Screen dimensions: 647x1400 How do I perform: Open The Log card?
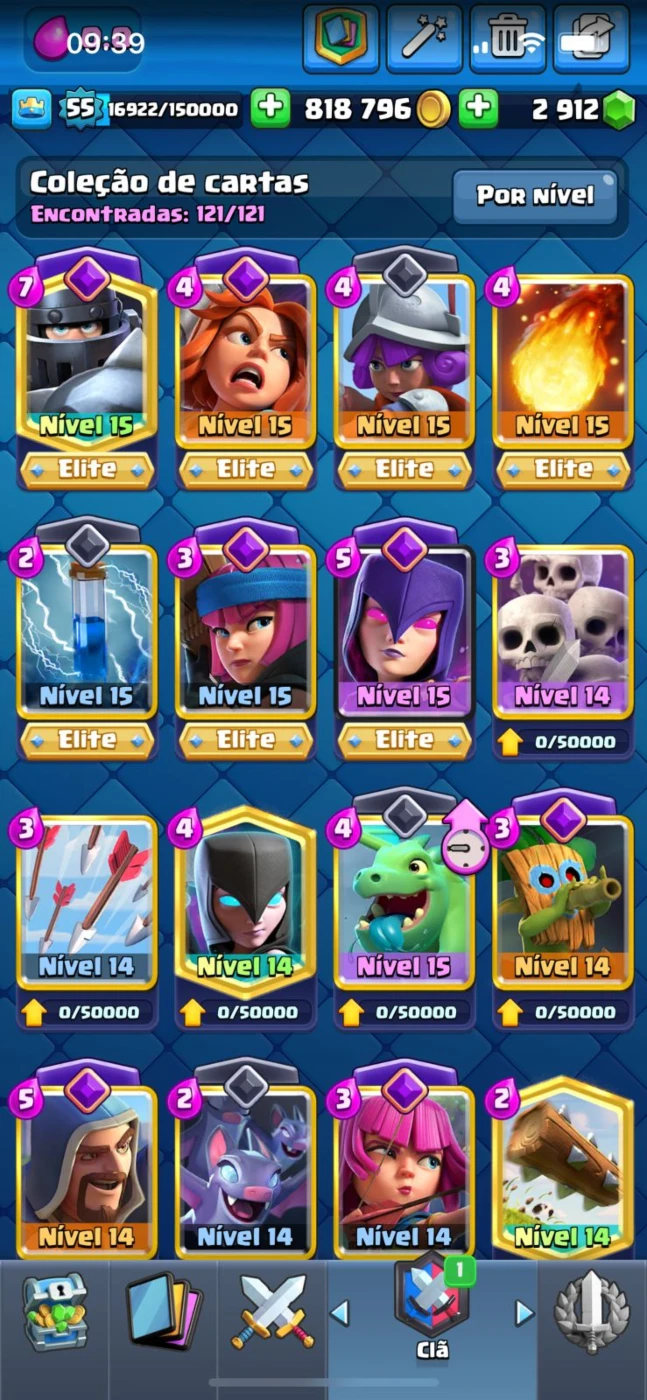563,1168
